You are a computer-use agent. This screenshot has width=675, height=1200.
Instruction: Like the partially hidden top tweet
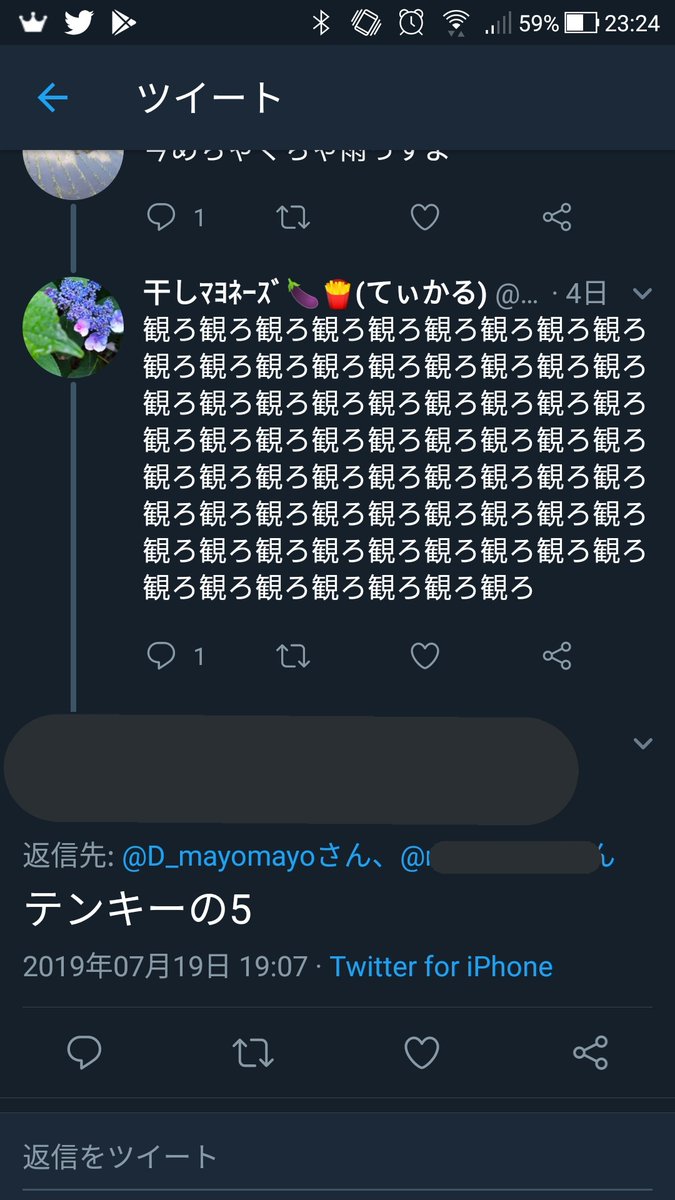425,217
